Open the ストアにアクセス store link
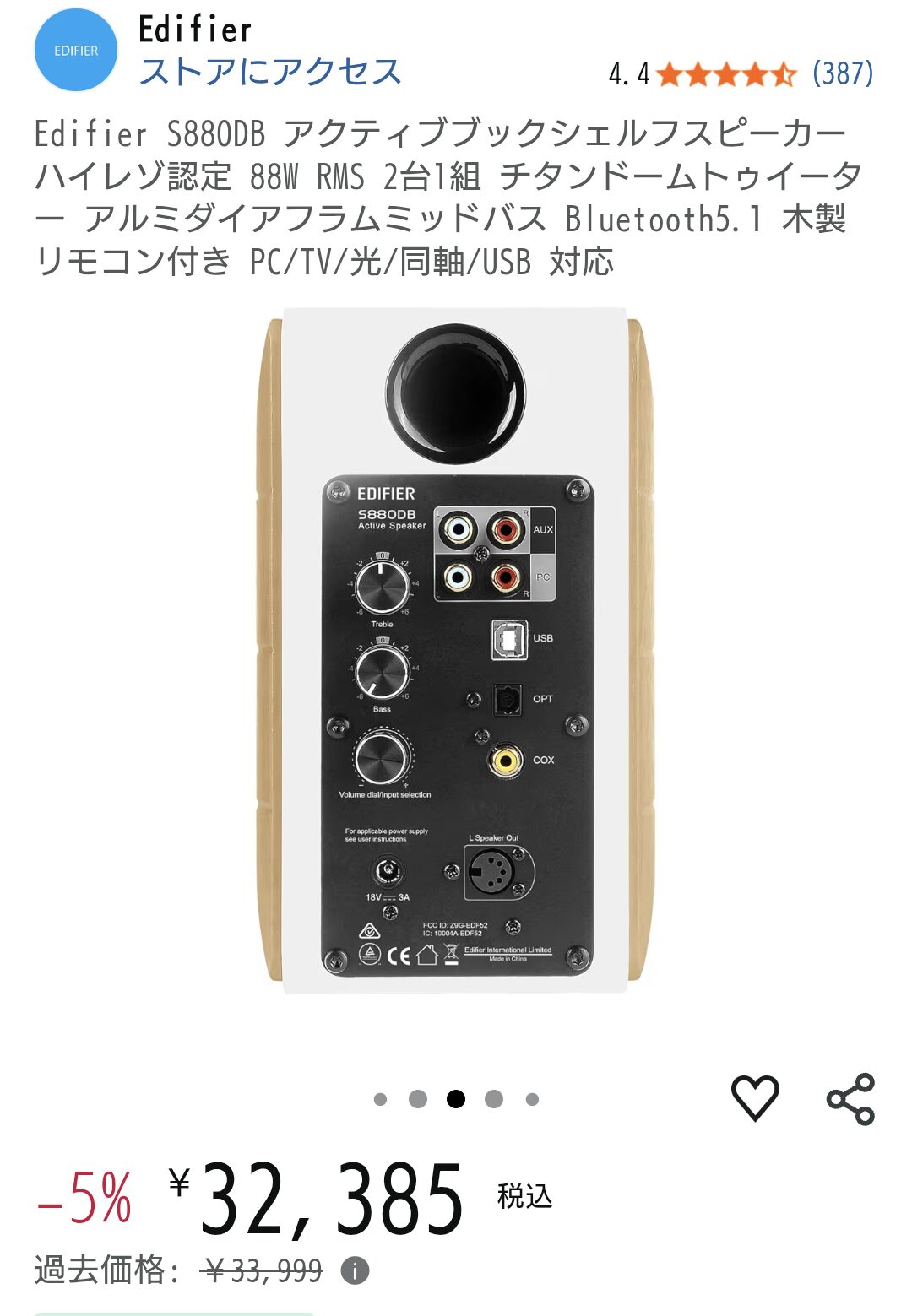Viewport: 912px width, 1316px height. tap(269, 73)
